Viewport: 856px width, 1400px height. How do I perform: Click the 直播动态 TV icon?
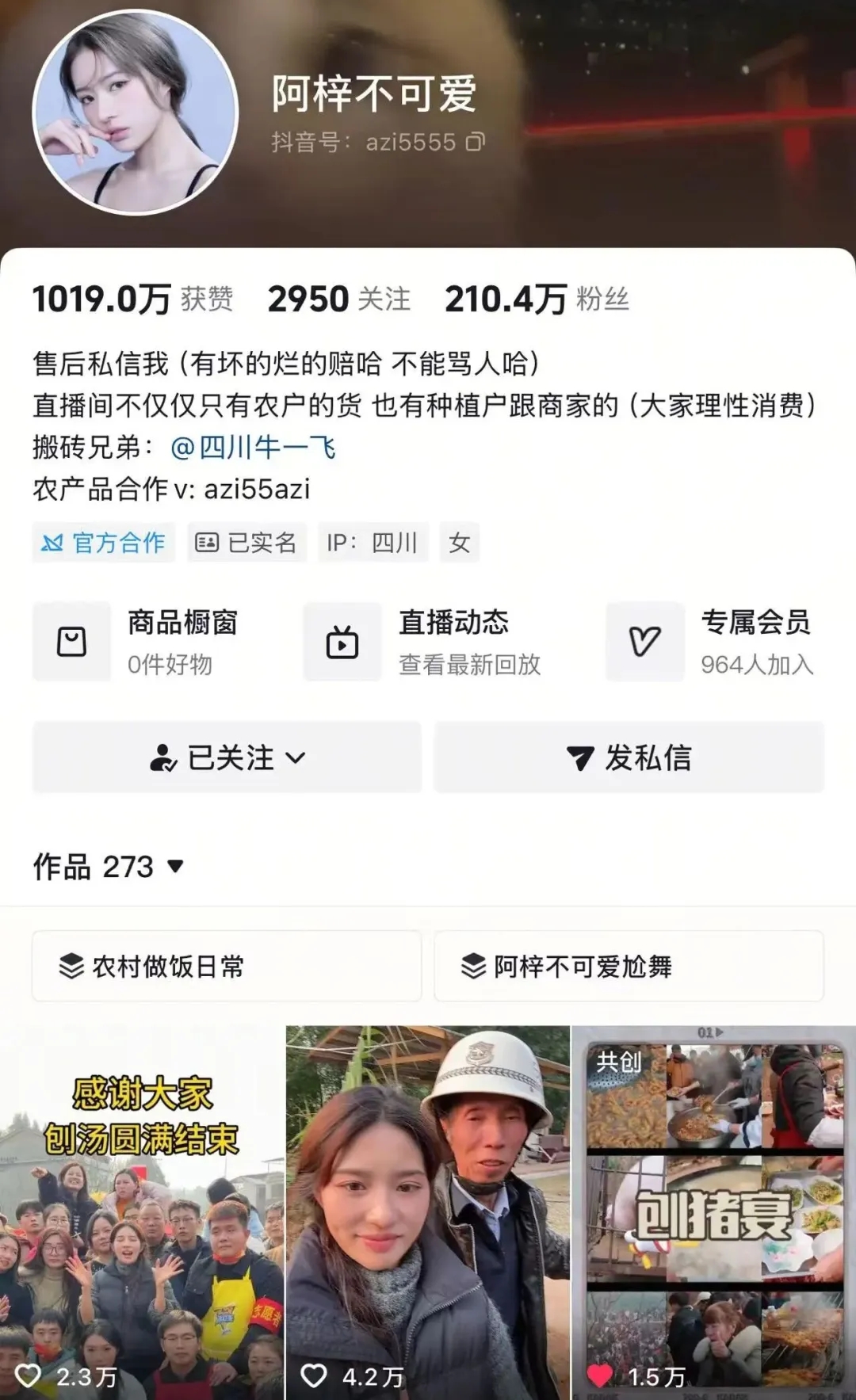[341, 642]
